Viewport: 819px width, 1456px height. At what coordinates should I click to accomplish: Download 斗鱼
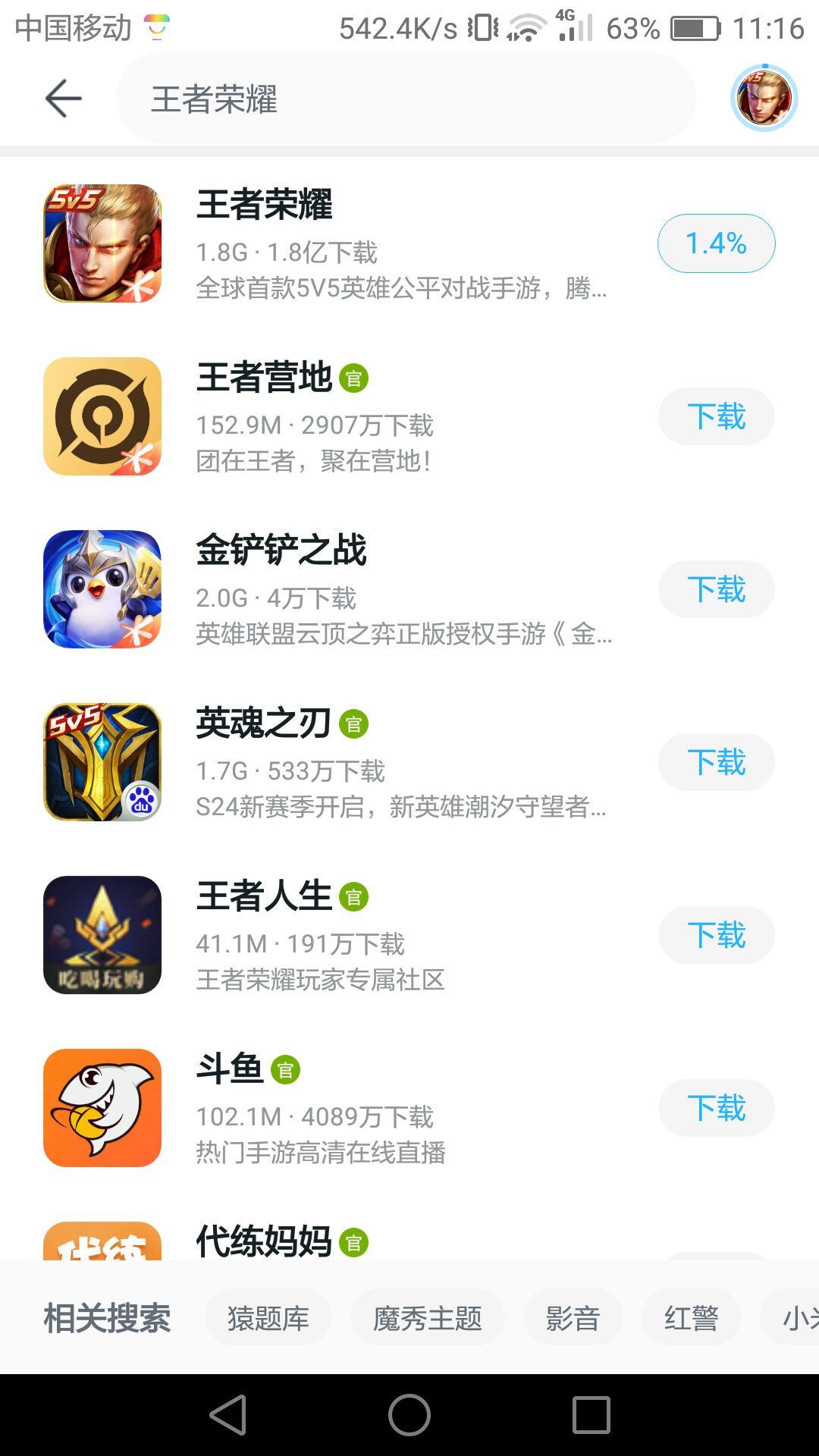(x=716, y=1108)
